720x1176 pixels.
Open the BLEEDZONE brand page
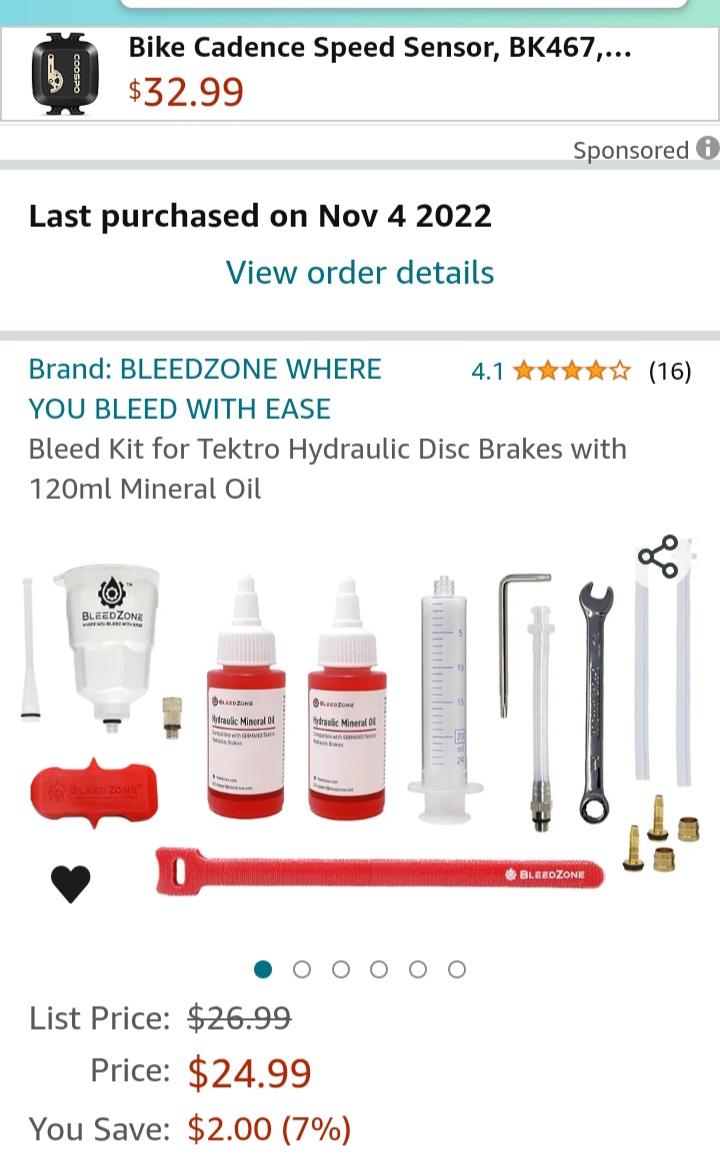point(204,388)
